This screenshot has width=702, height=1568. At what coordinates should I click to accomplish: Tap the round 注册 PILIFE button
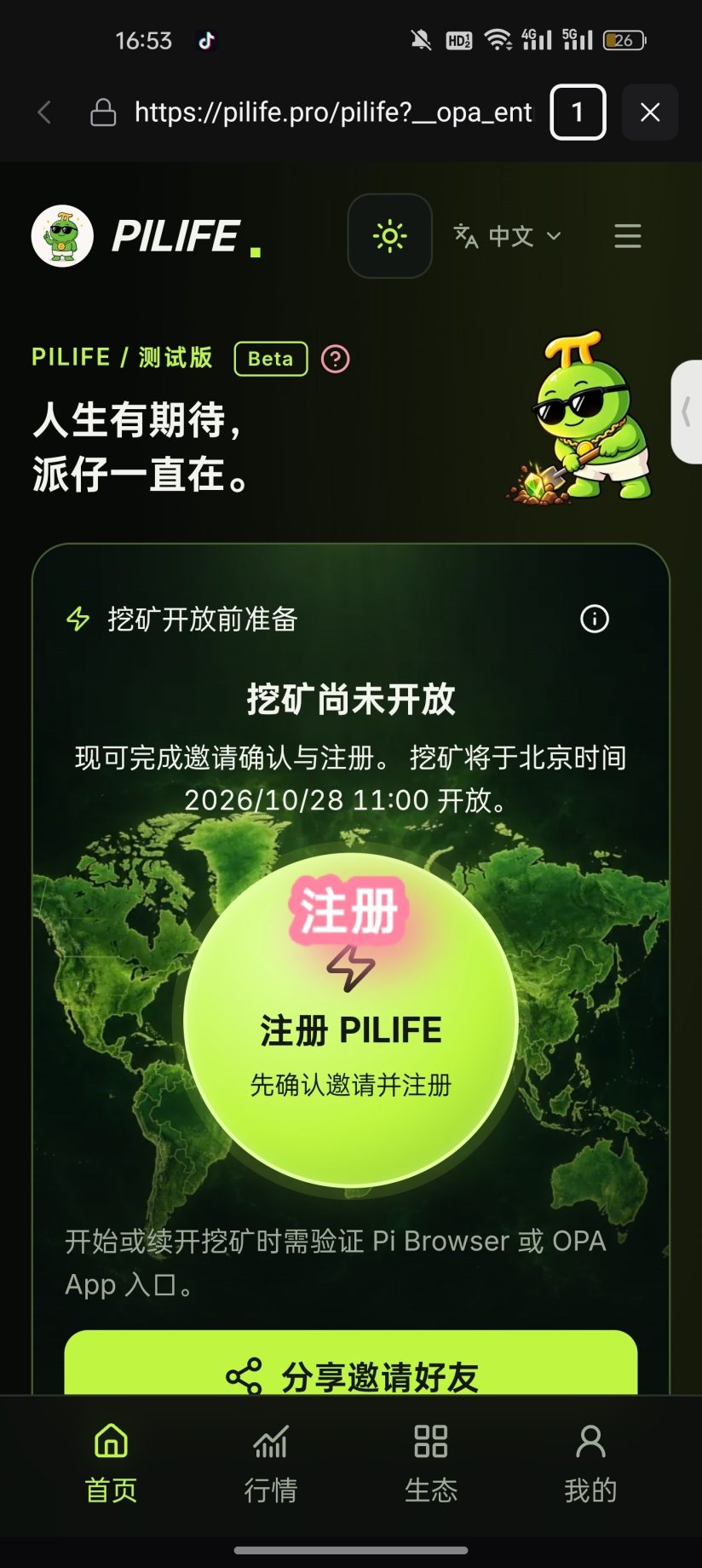(x=351, y=1019)
